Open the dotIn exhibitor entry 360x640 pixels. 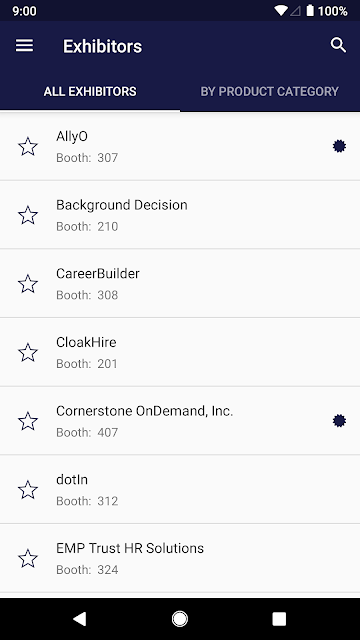click(x=180, y=489)
